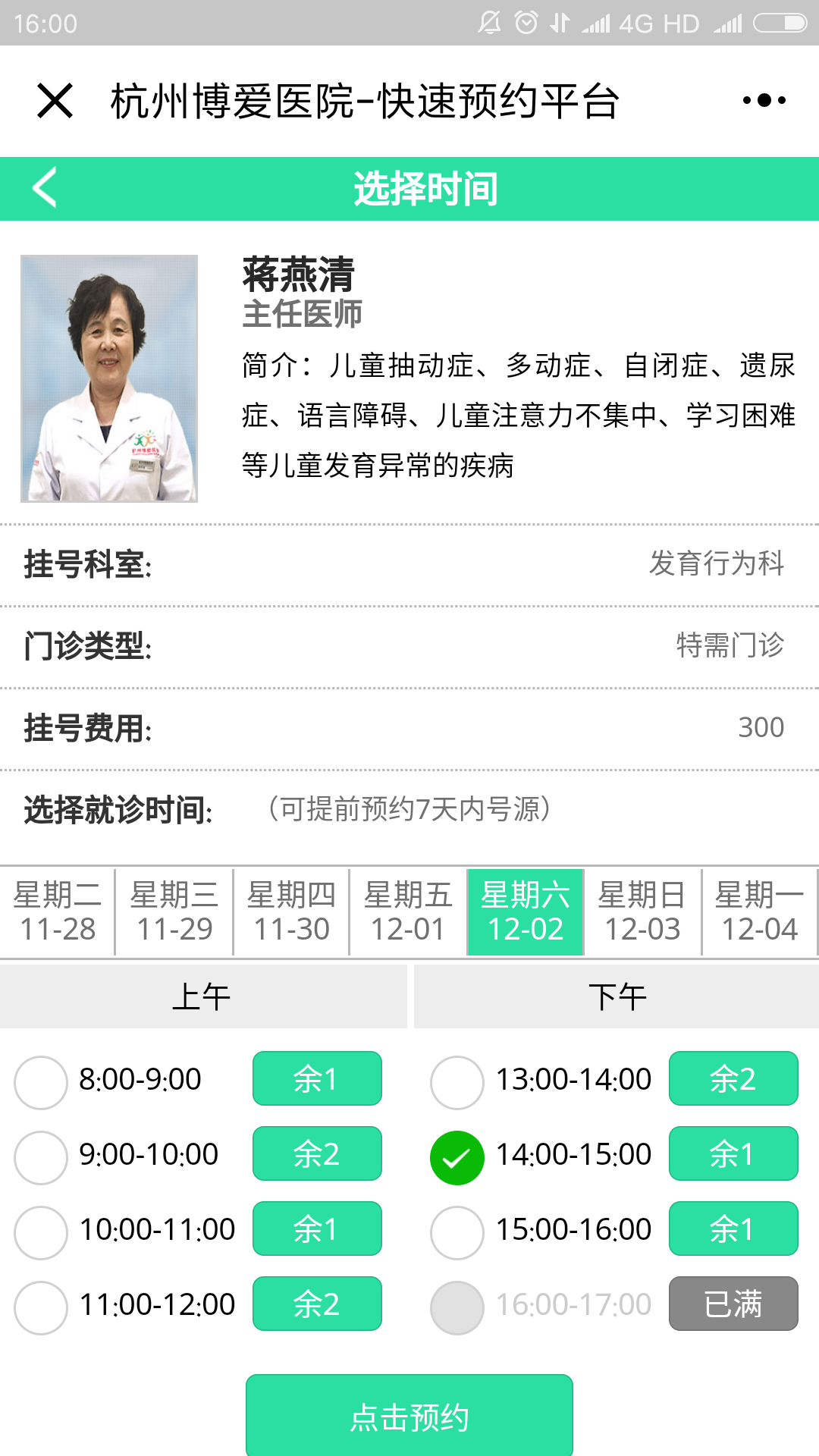
Task: Go back from the 选择时间 page
Action: pyautogui.click(x=45, y=188)
